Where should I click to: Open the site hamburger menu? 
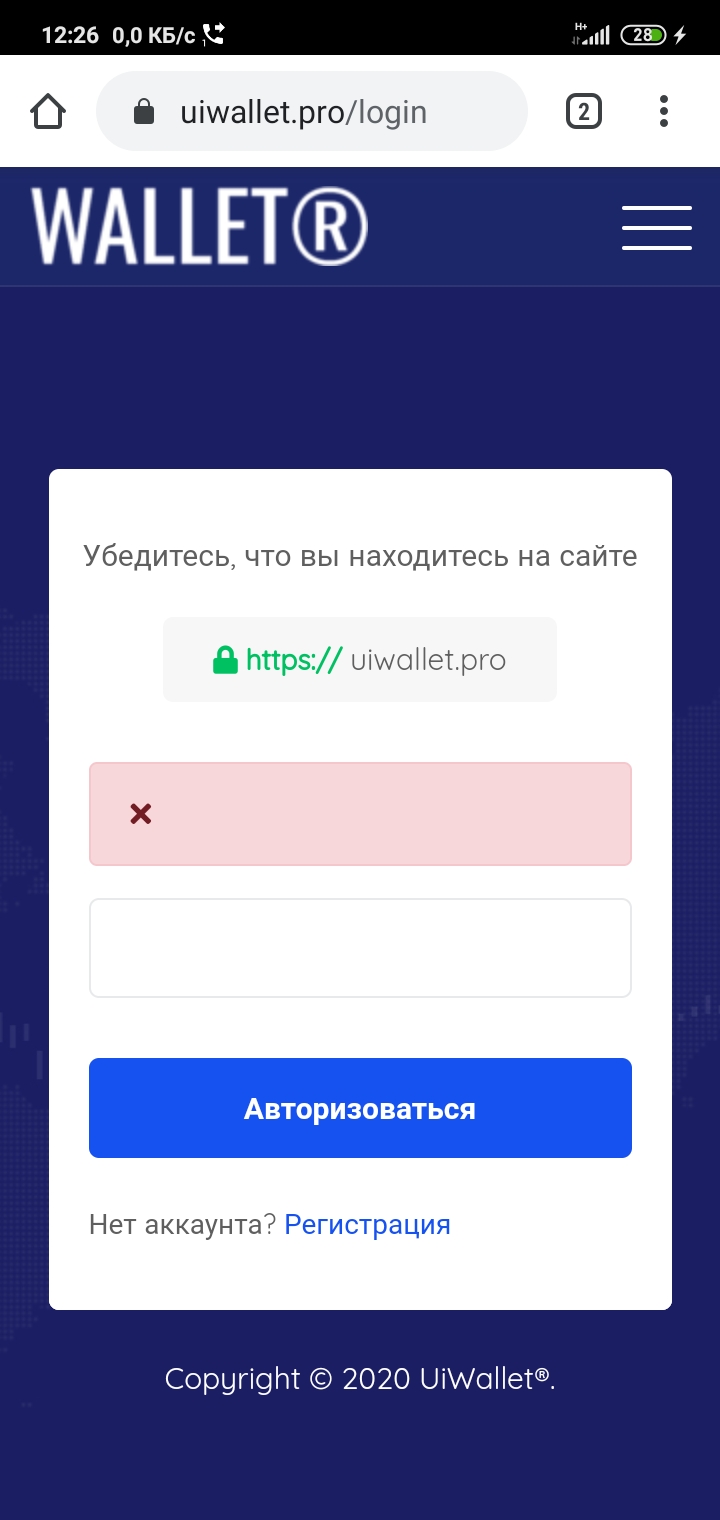(x=656, y=228)
